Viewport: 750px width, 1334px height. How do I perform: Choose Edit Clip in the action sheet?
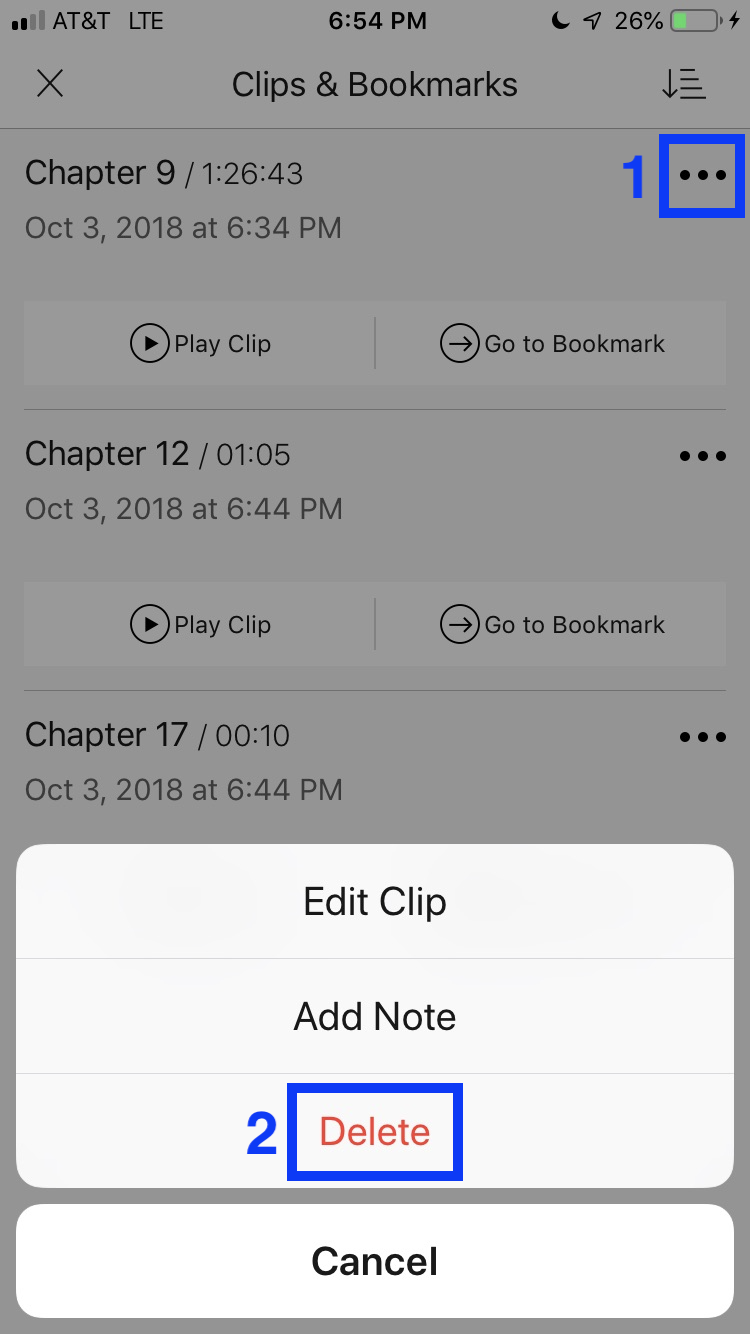(375, 901)
